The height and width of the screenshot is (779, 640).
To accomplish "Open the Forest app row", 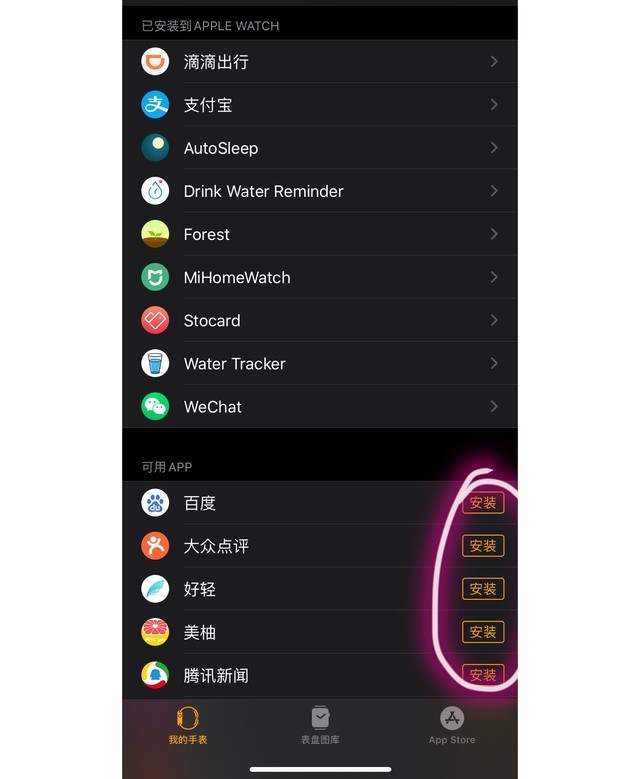I will point(319,234).
